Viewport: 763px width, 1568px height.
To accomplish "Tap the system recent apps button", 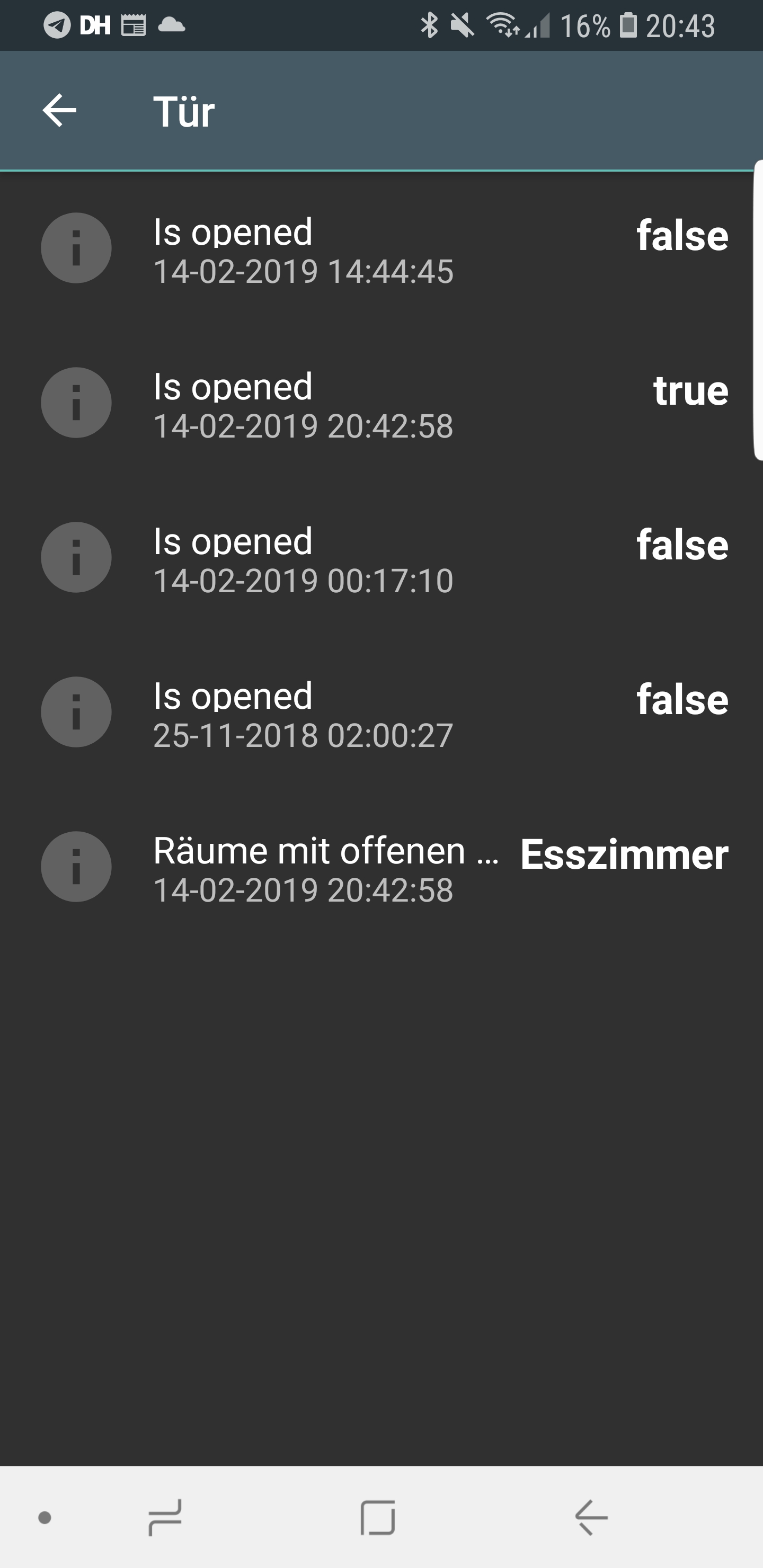I will 165,1518.
